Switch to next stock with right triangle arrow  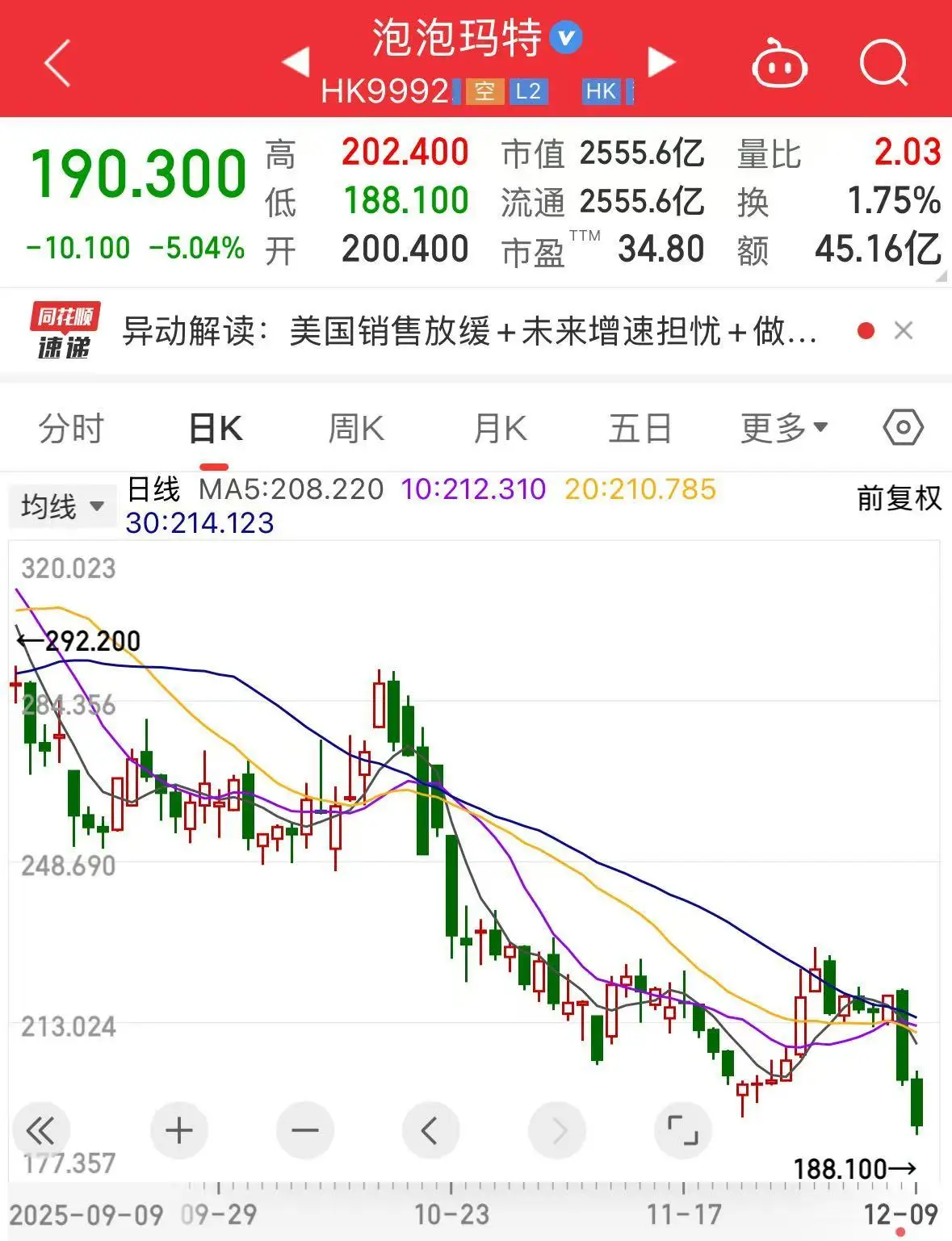[661, 61]
